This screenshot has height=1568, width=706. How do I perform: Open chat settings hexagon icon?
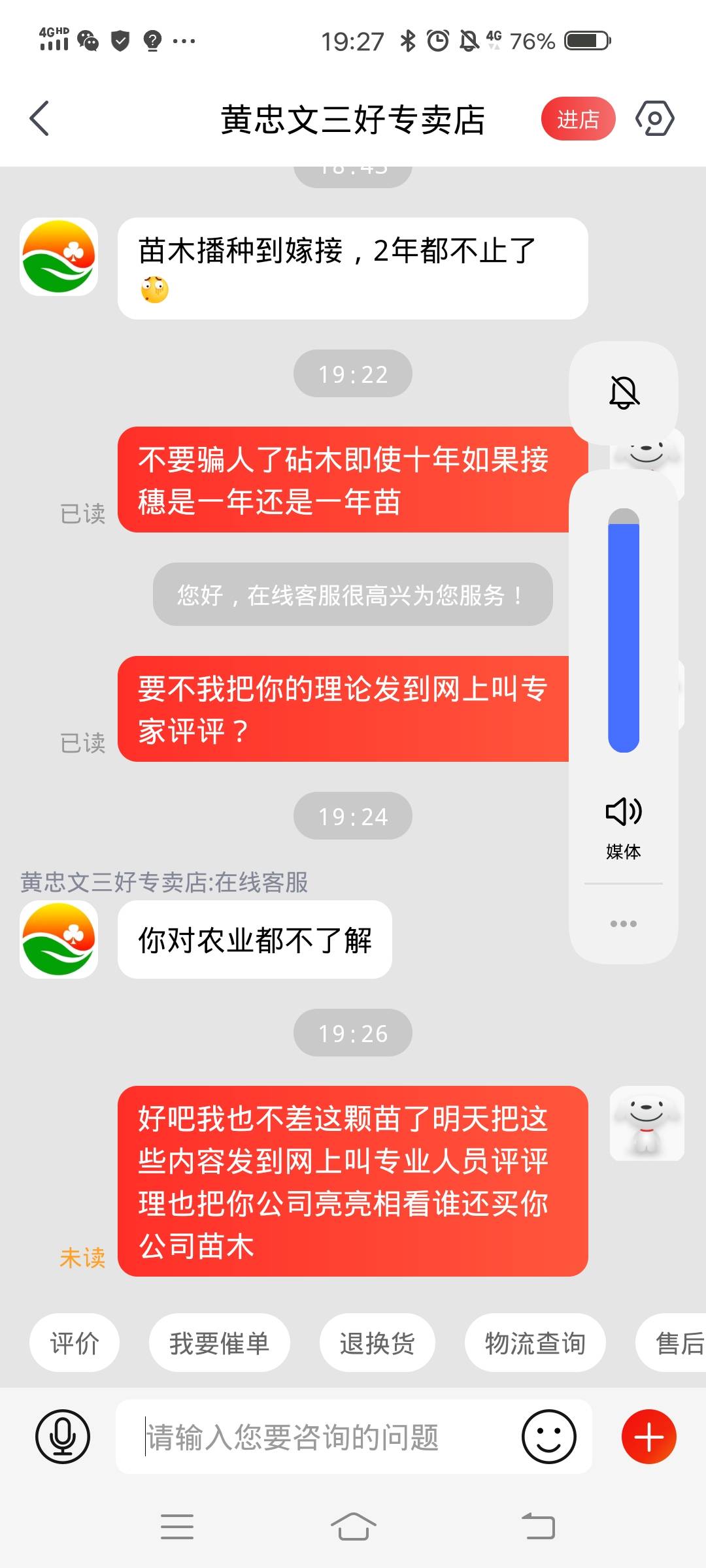(654, 119)
